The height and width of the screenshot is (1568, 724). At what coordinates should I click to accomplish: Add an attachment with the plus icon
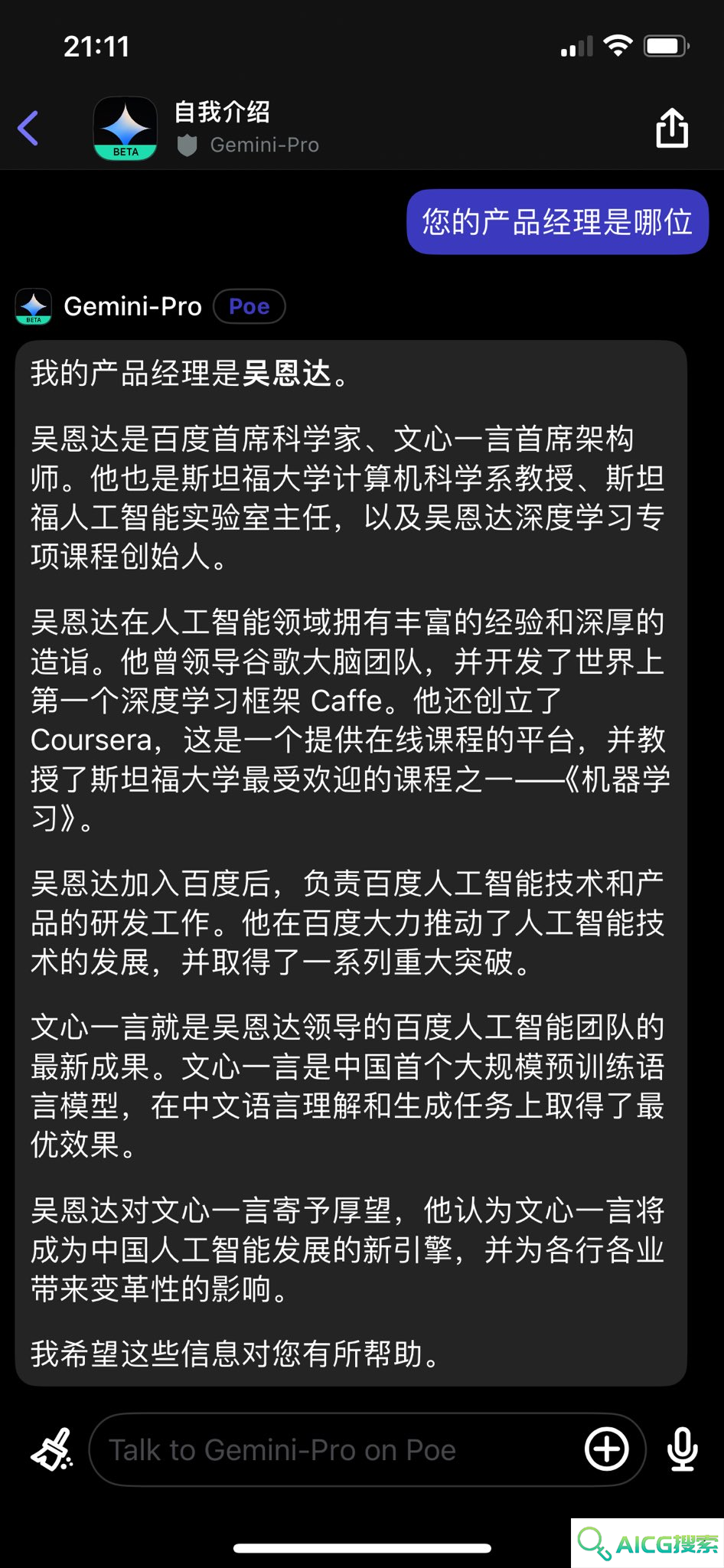pos(607,1449)
